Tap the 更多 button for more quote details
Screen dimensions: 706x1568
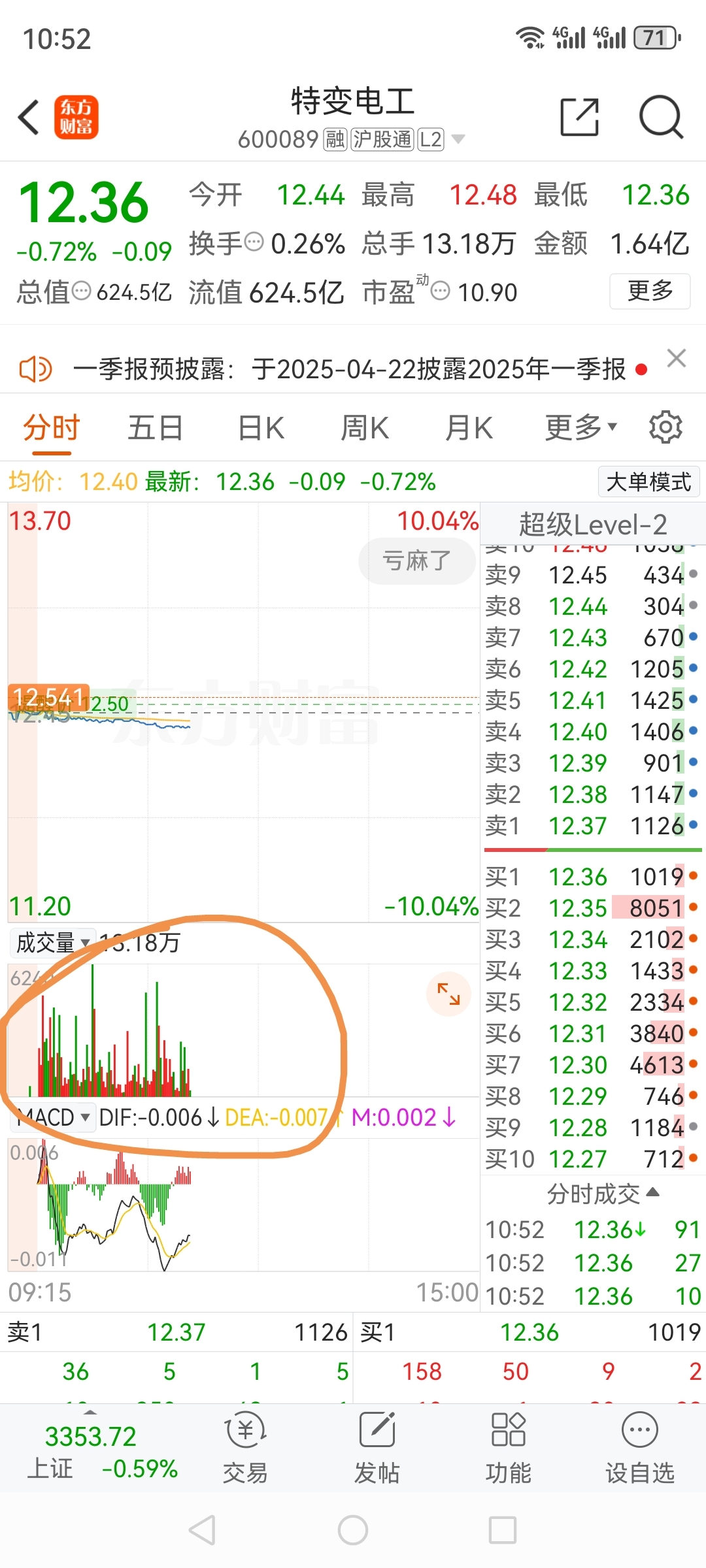click(649, 293)
